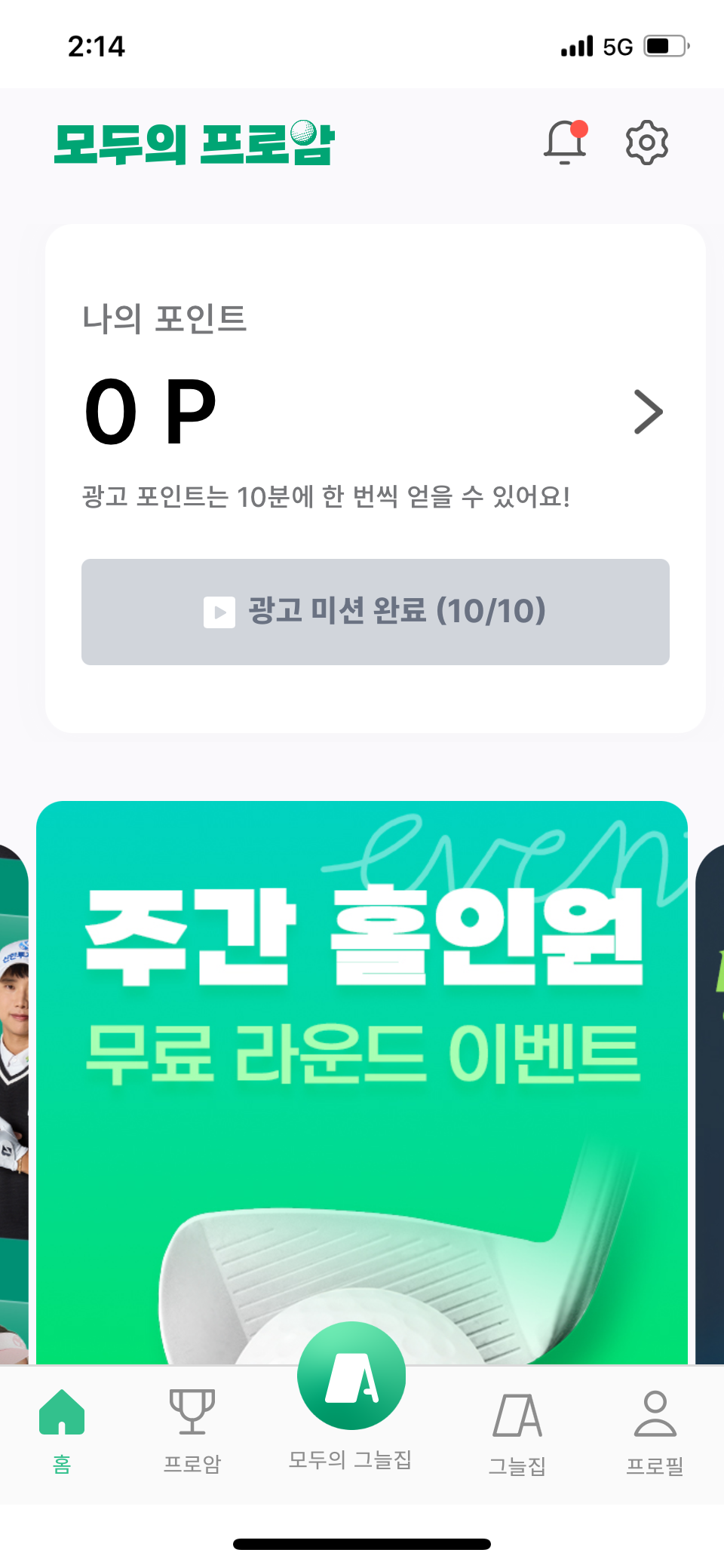Open the settings gear
The width and height of the screenshot is (724, 1568).
coord(646,142)
